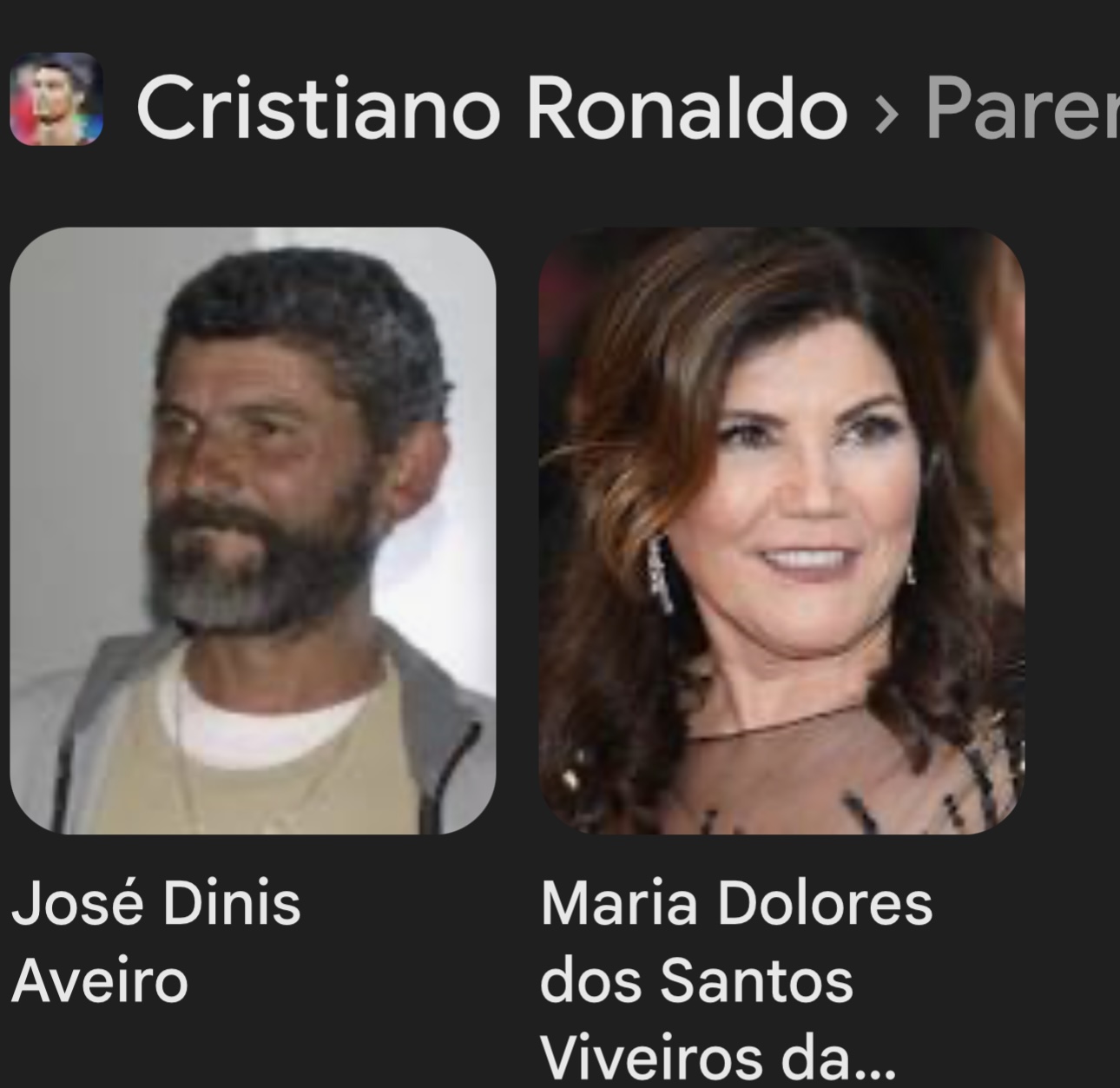
Task: Select the Maria Dolores dos Santos card
Action: [781, 531]
